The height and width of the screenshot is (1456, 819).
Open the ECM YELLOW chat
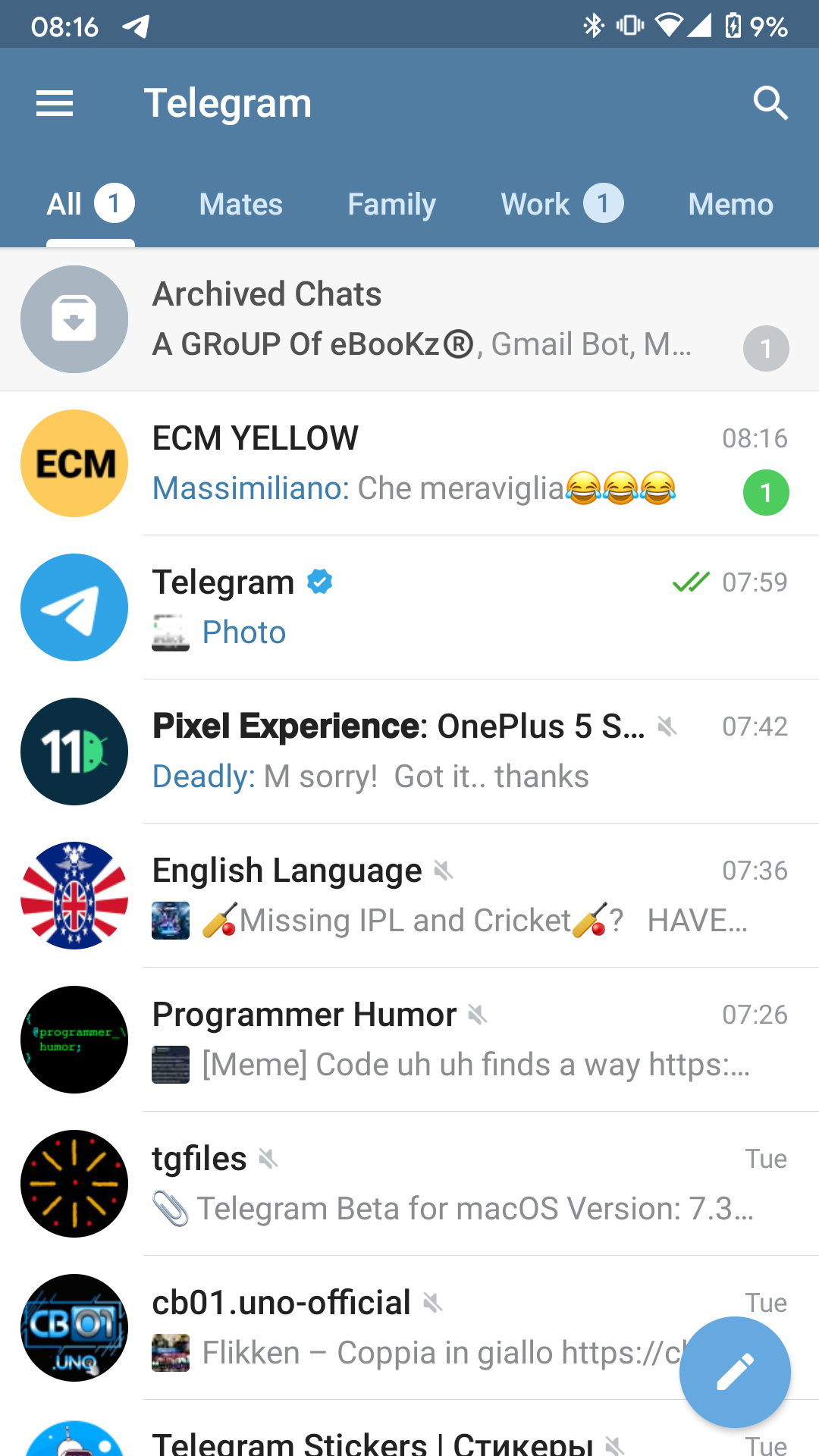pyautogui.click(x=409, y=463)
